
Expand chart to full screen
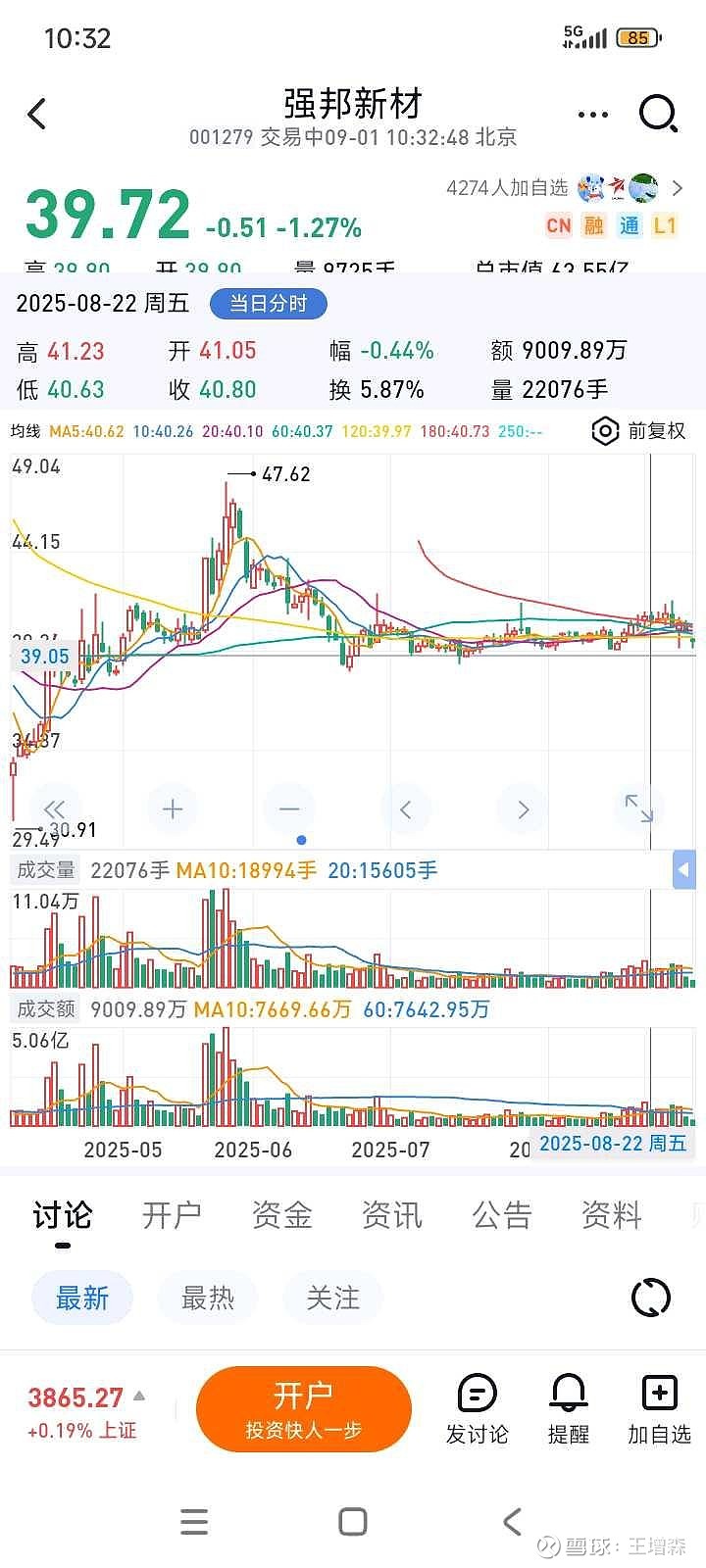click(x=639, y=808)
